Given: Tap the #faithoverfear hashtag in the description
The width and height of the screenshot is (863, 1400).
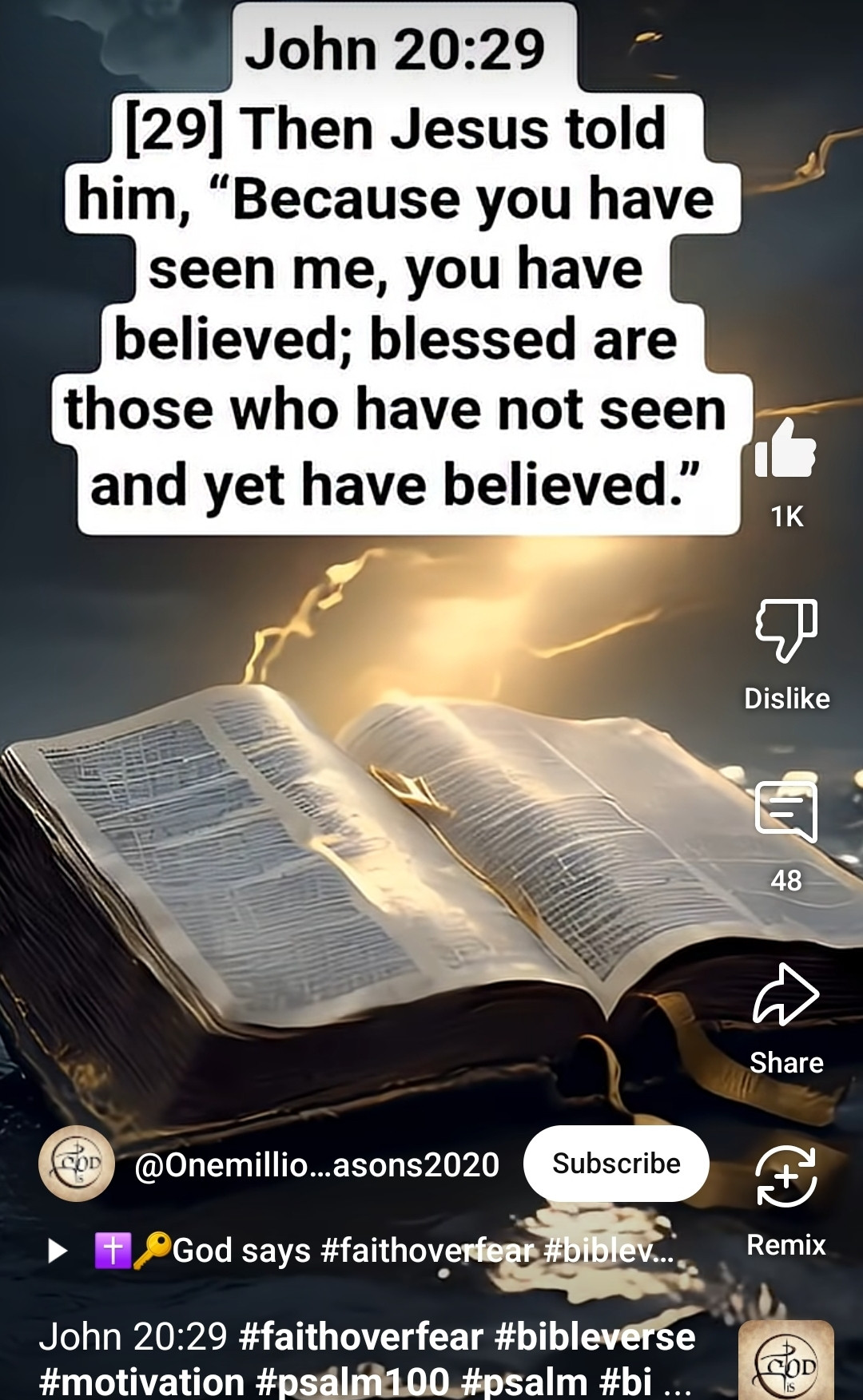Looking at the screenshot, I should [x=361, y=1337].
